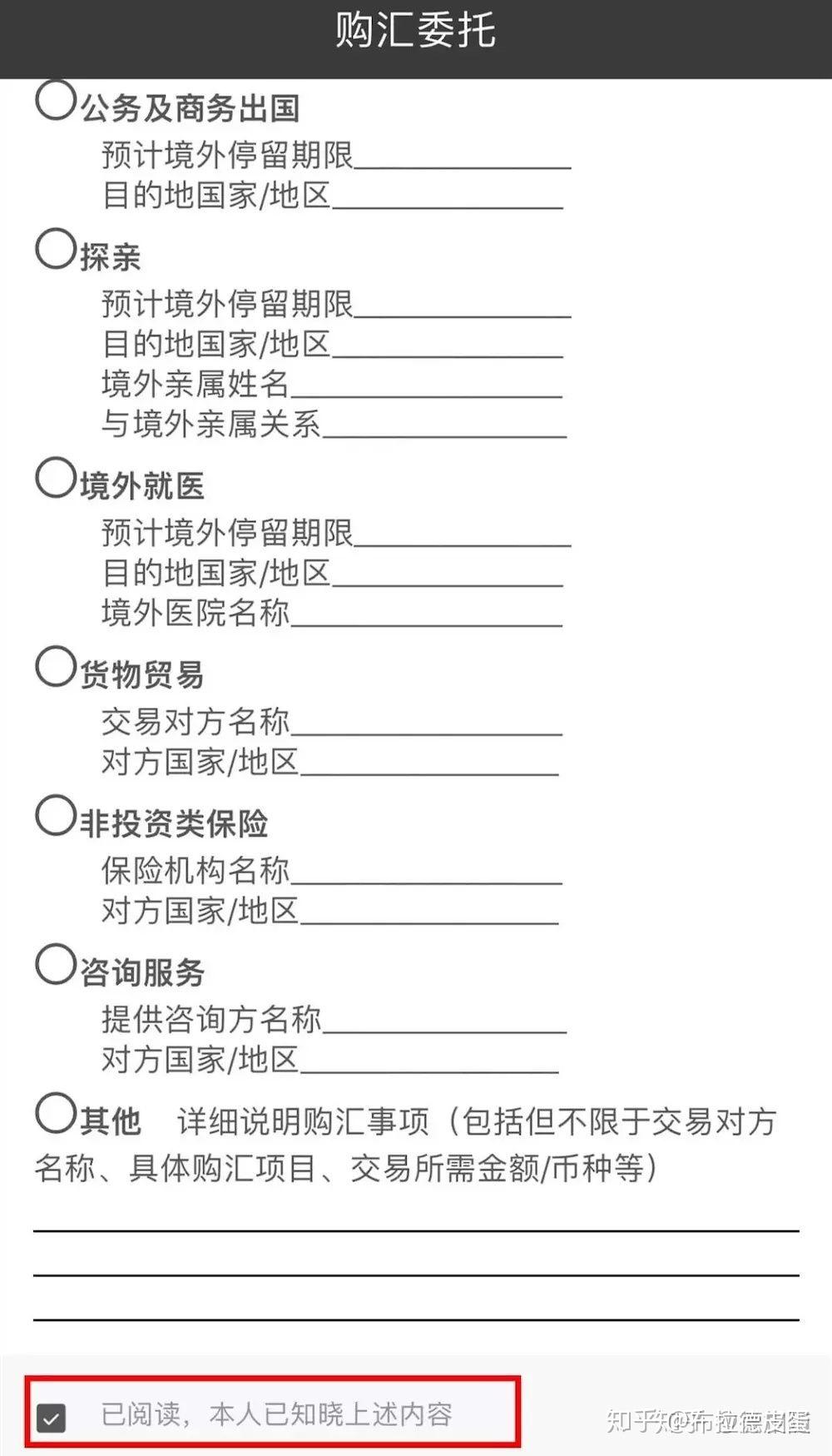Choose 探亲 as purchase purpose
Screen dimensions: 832x1456
click(56, 248)
